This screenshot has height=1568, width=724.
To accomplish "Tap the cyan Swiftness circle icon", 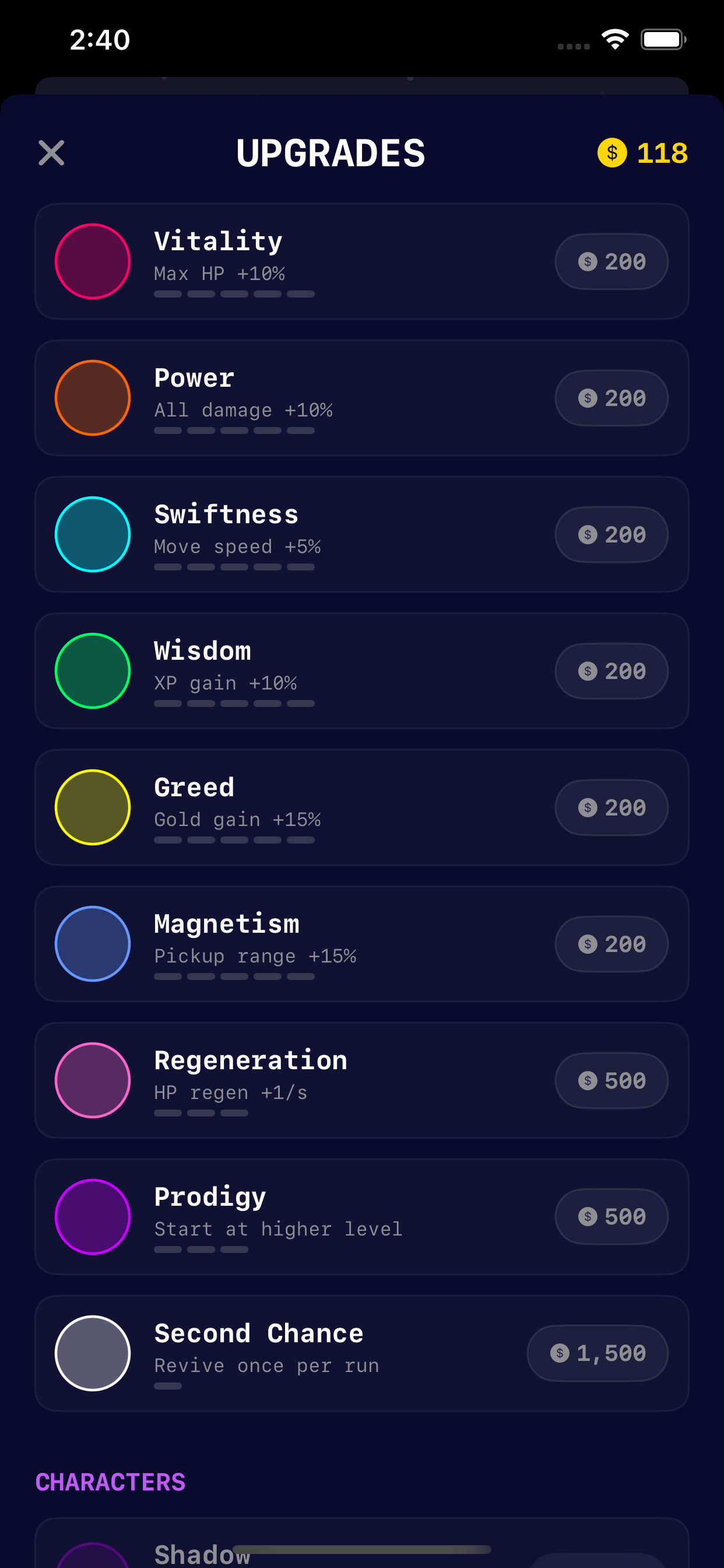I will click(92, 534).
